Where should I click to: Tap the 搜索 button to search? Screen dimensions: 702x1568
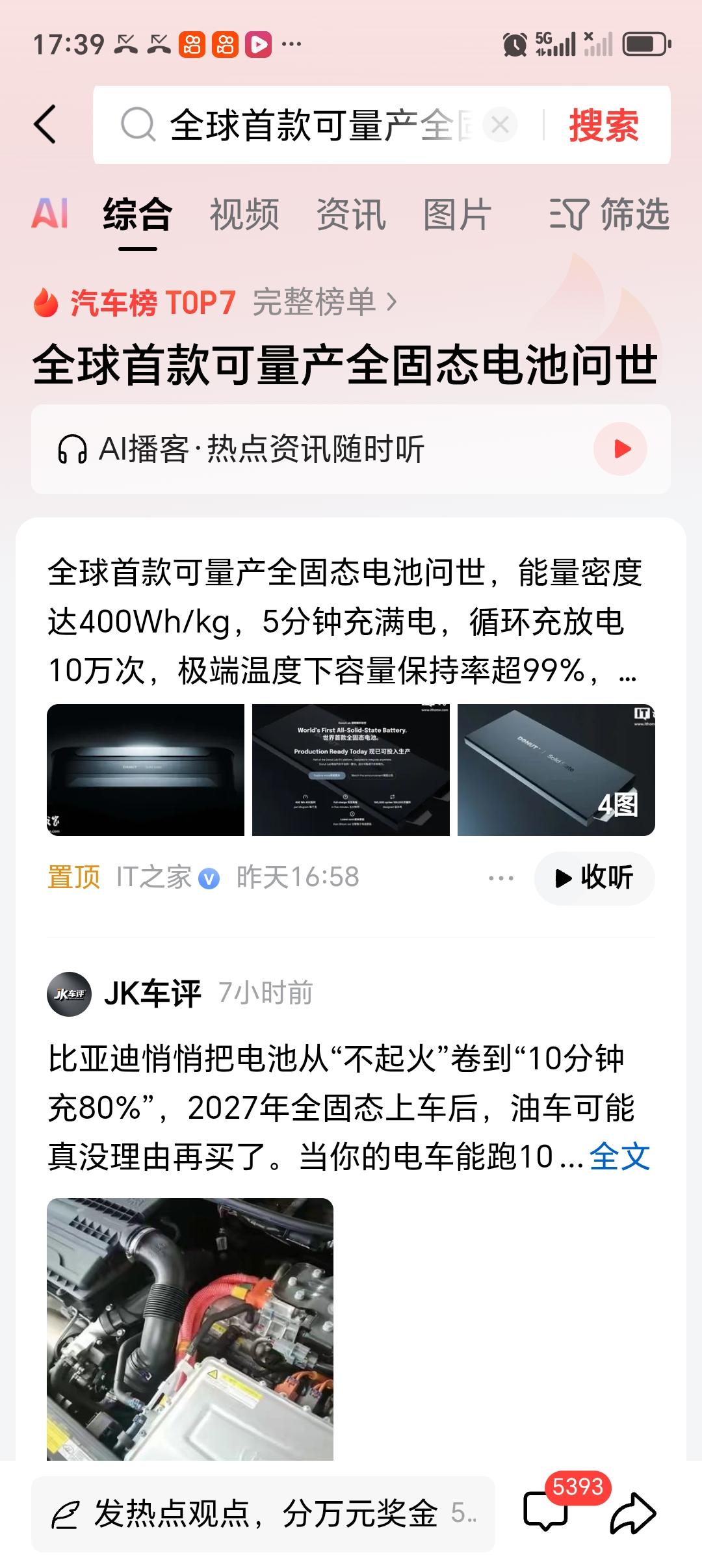(x=603, y=125)
